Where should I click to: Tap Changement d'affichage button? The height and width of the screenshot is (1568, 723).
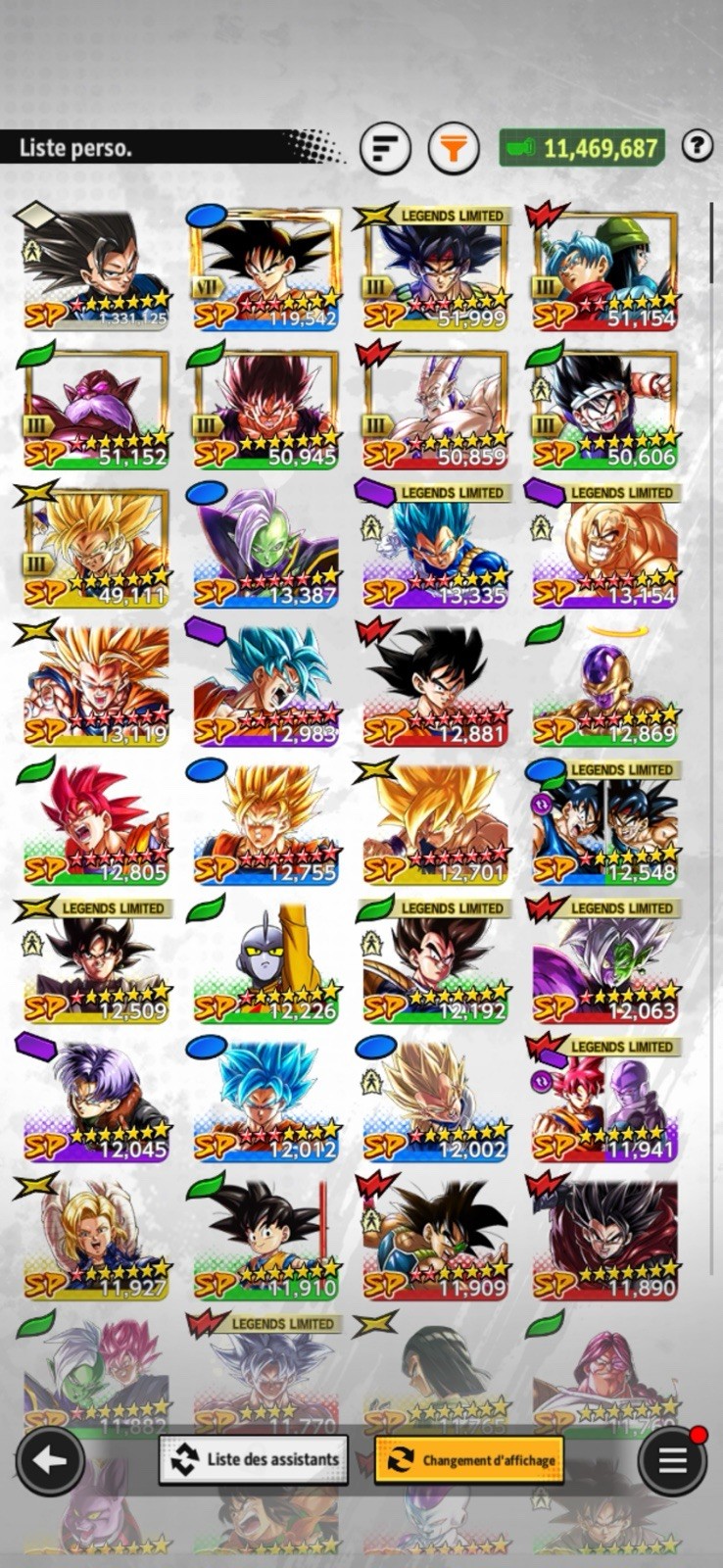click(x=468, y=1459)
